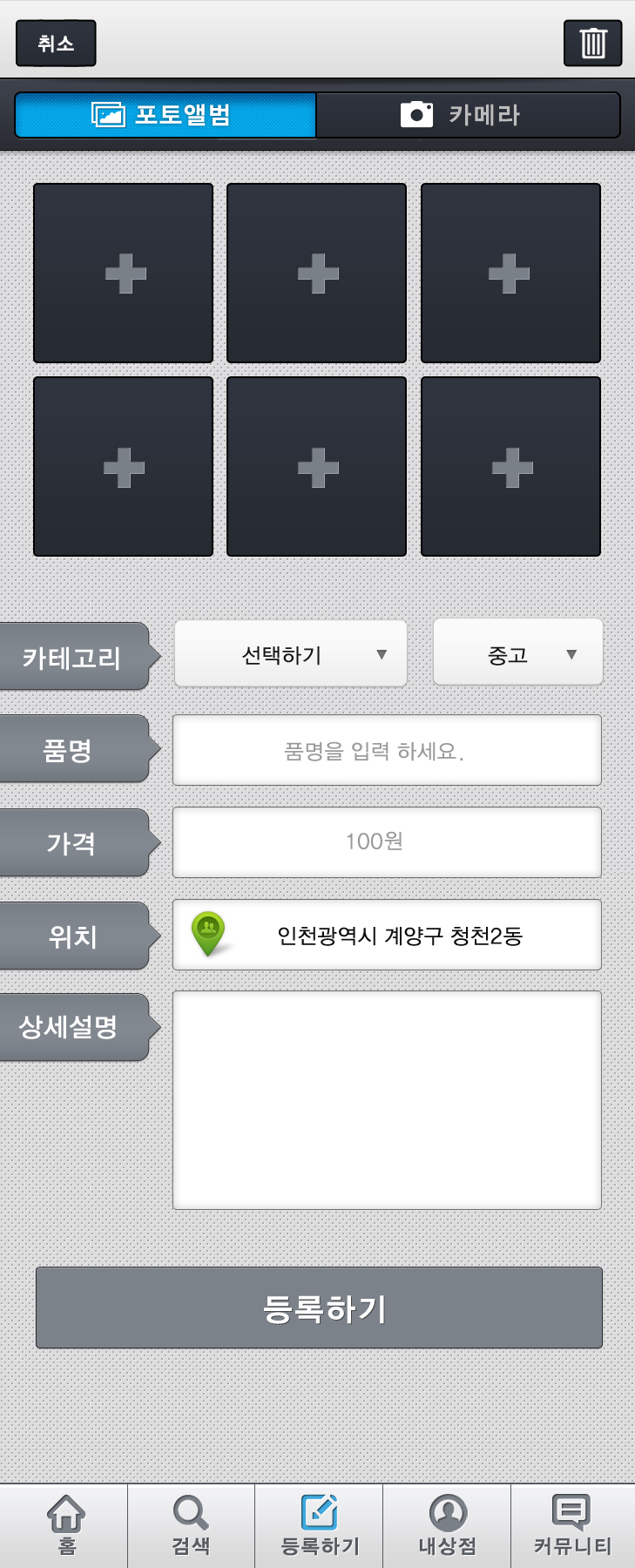The height and width of the screenshot is (1568, 635).
Task: Open the 선택하기 category dropdown
Action: click(x=291, y=654)
